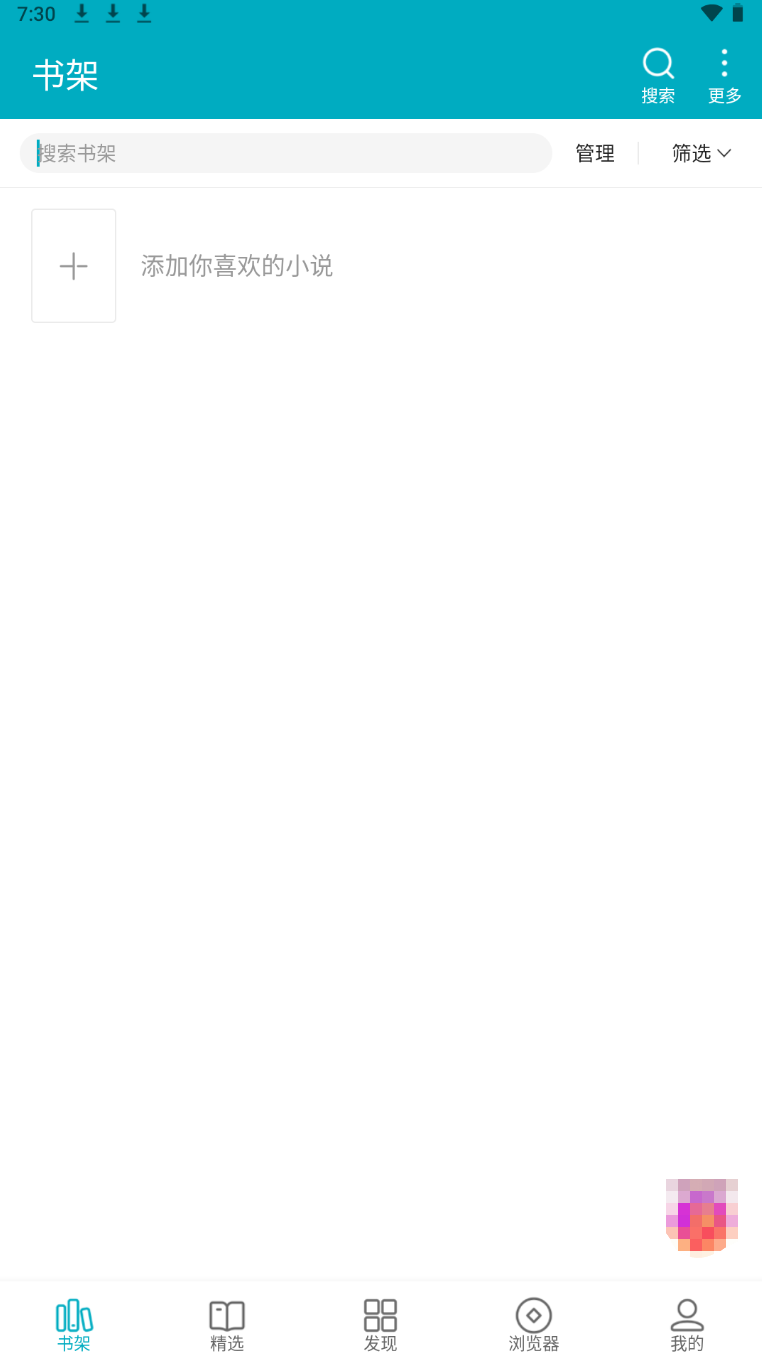
Task: Open the floating icon above 我的
Action: [702, 1214]
